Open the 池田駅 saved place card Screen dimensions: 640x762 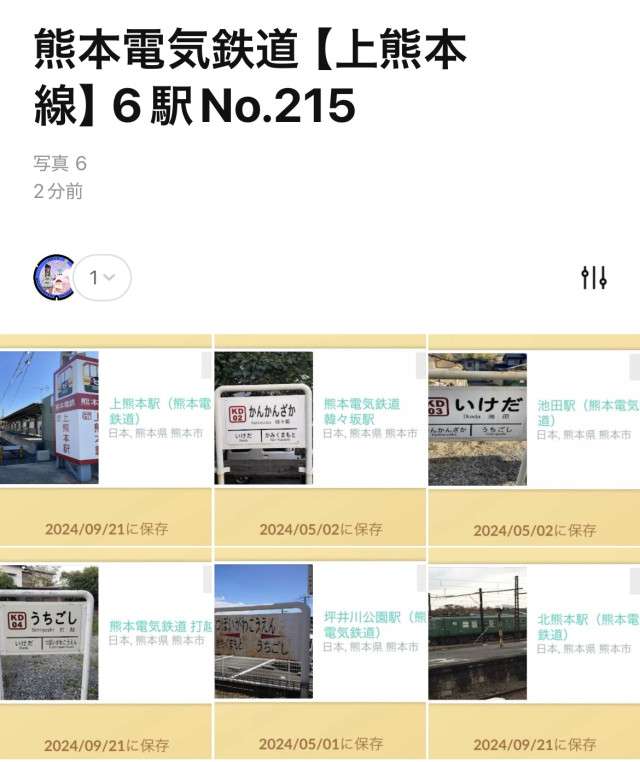[534, 418]
